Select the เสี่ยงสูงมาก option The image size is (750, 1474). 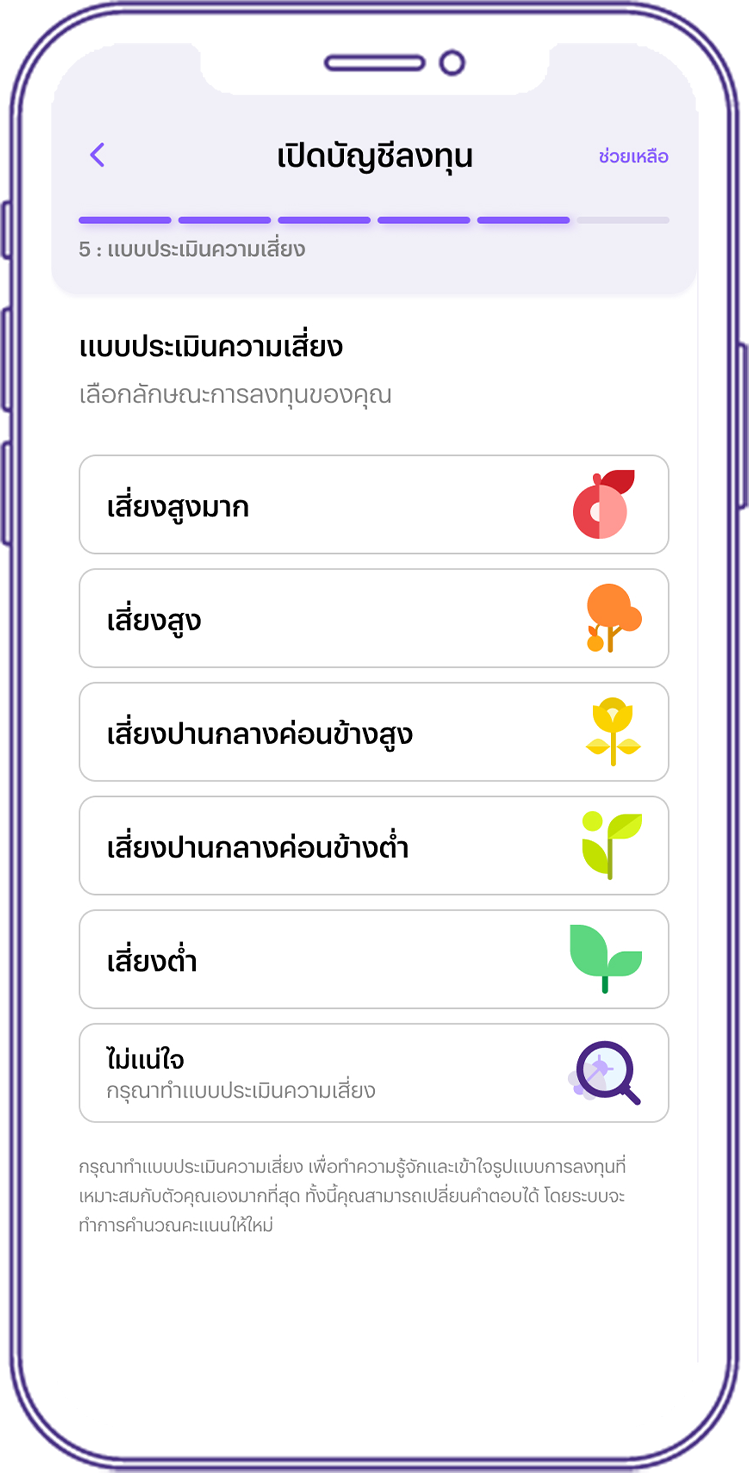click(374, 504)
